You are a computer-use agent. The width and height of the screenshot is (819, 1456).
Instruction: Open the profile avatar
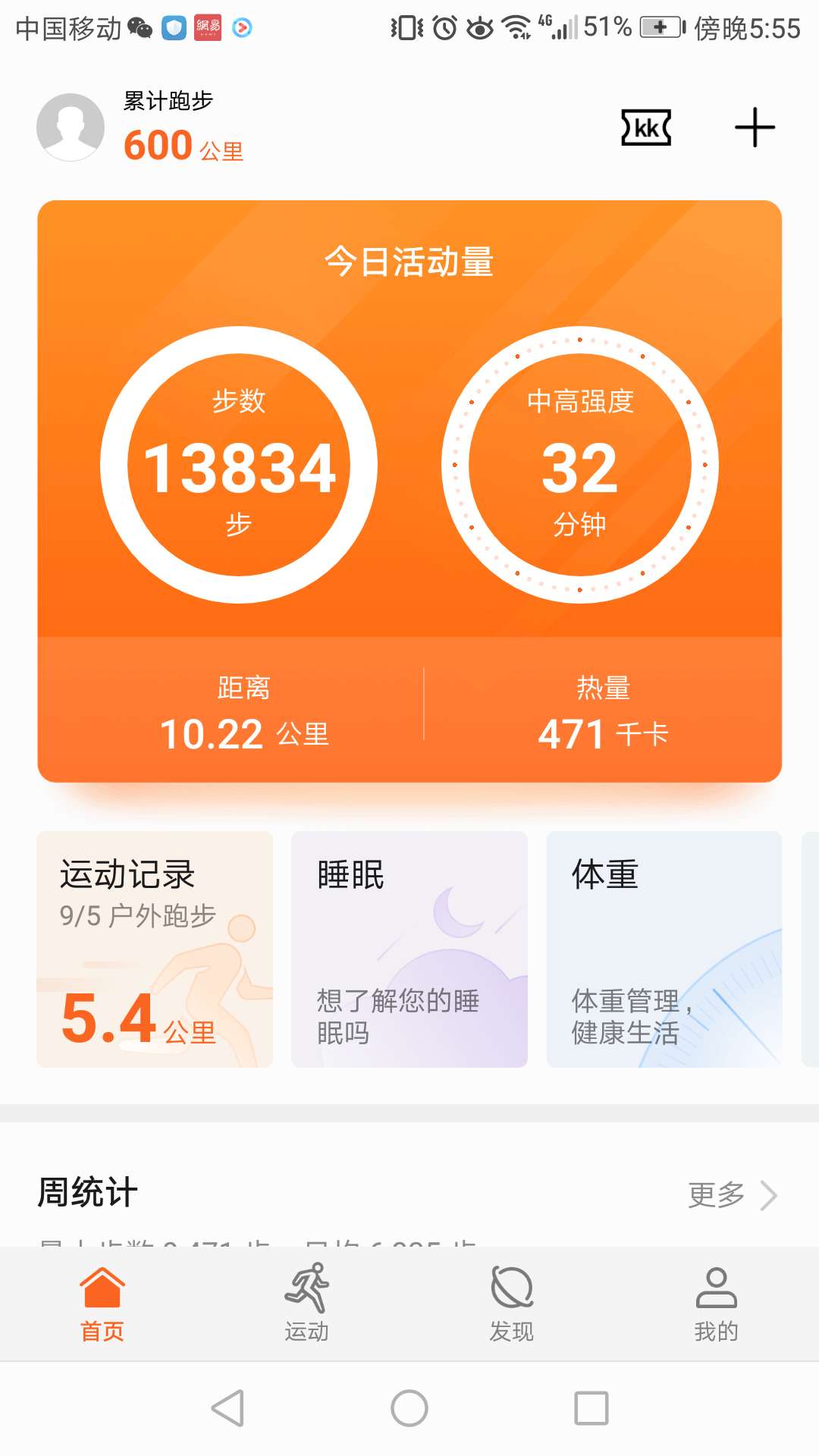71,127
